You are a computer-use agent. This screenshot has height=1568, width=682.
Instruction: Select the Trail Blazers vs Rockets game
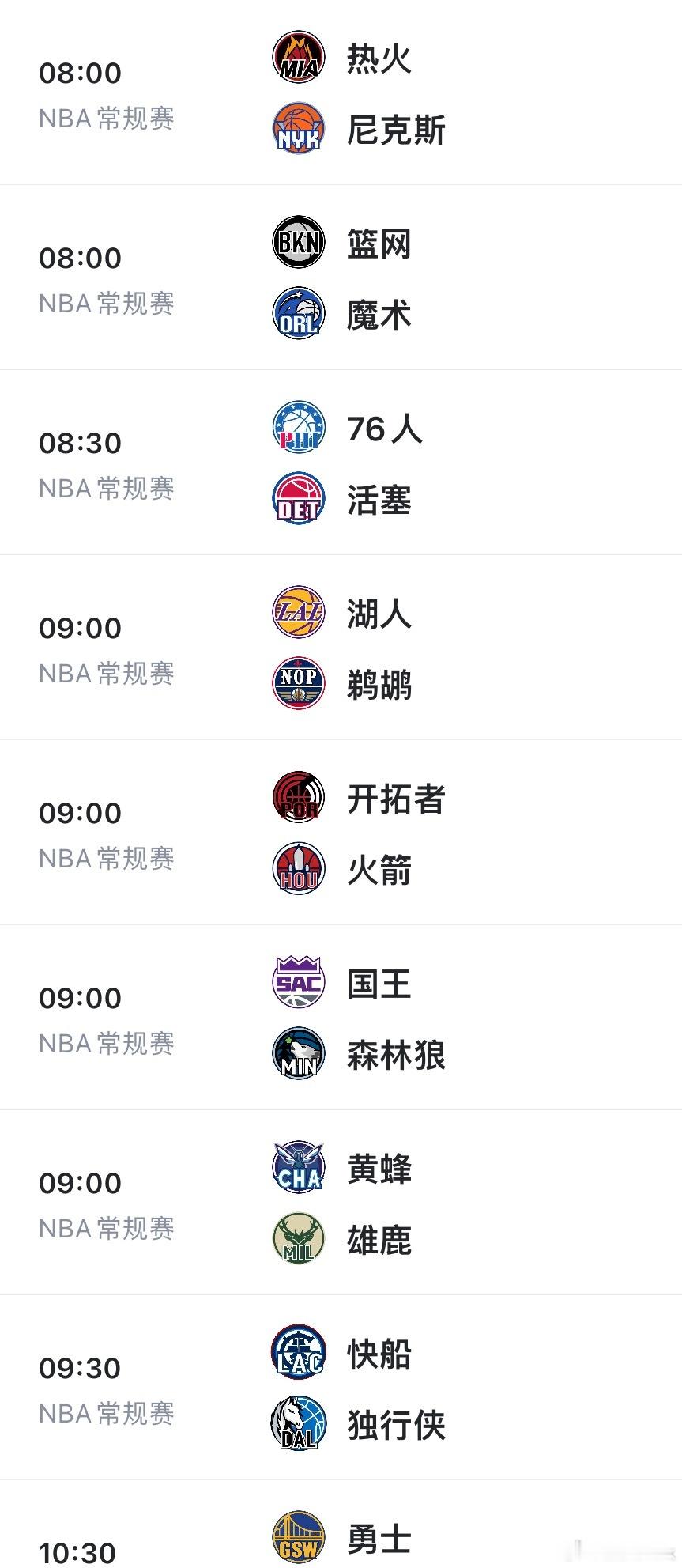click(341, 833)
